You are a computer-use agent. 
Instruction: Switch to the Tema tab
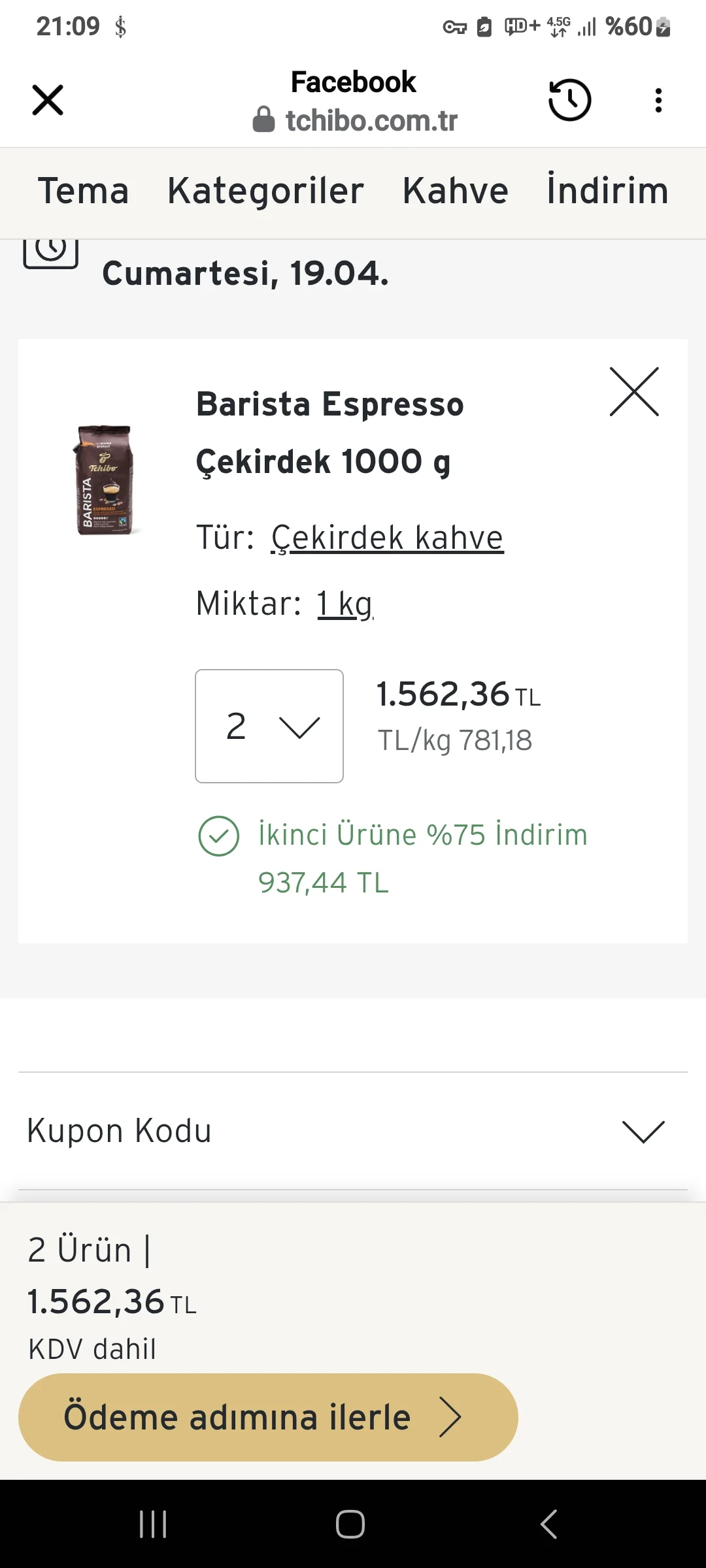pyautogui.click(x=83, y=191)
